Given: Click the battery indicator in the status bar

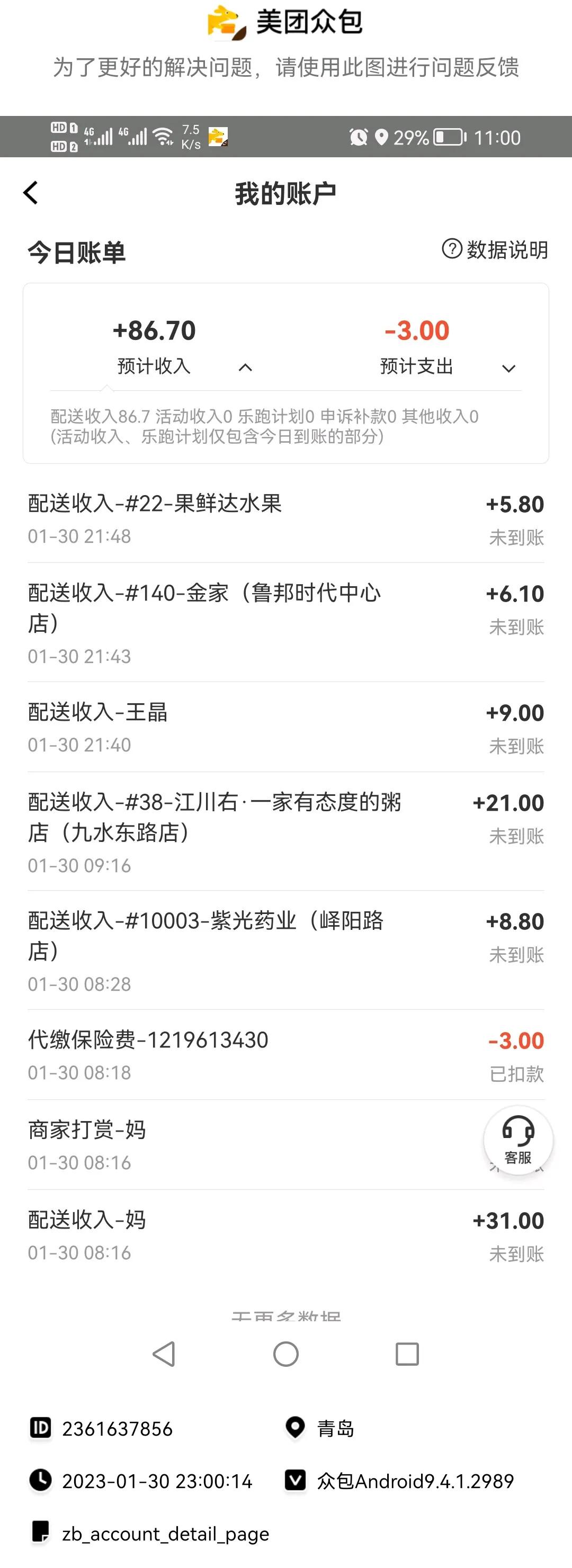Looking at the screenshot, I should [446, 136].
